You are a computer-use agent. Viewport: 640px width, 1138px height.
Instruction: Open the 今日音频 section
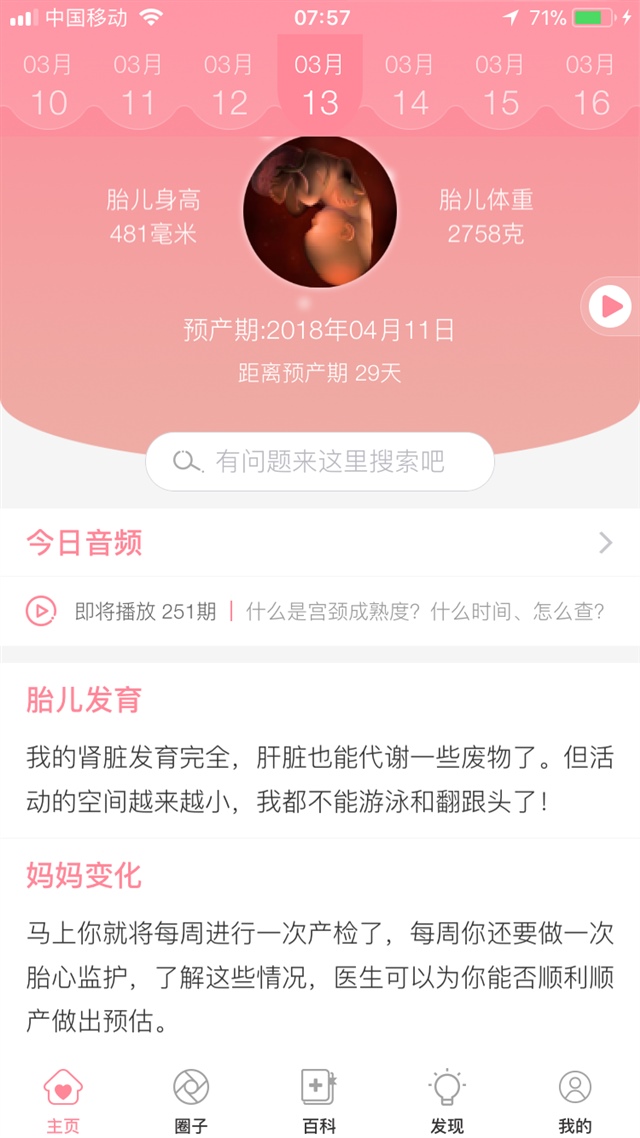[x=320, y=543]
